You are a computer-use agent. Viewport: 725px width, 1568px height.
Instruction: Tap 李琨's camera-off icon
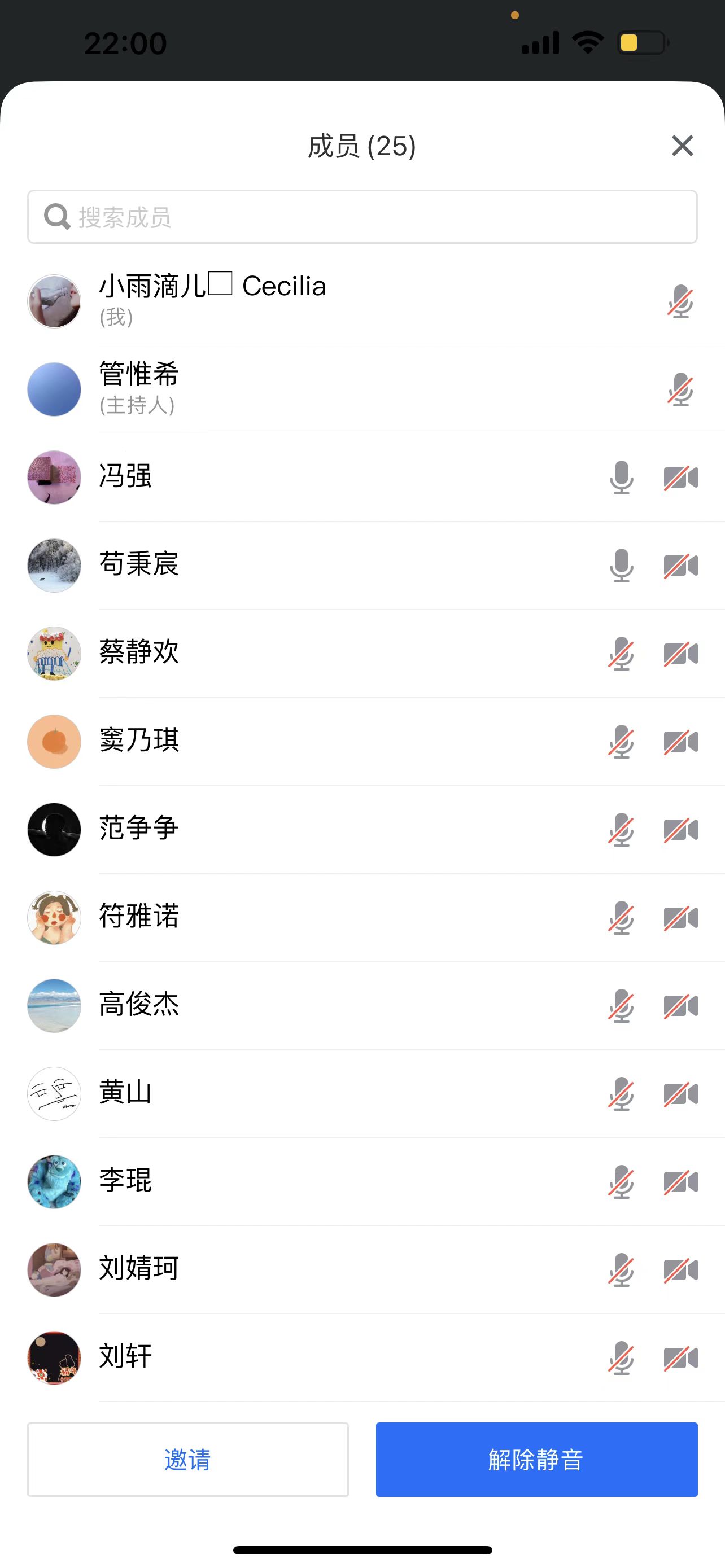pyautogui.click(x=680, y=1182)
